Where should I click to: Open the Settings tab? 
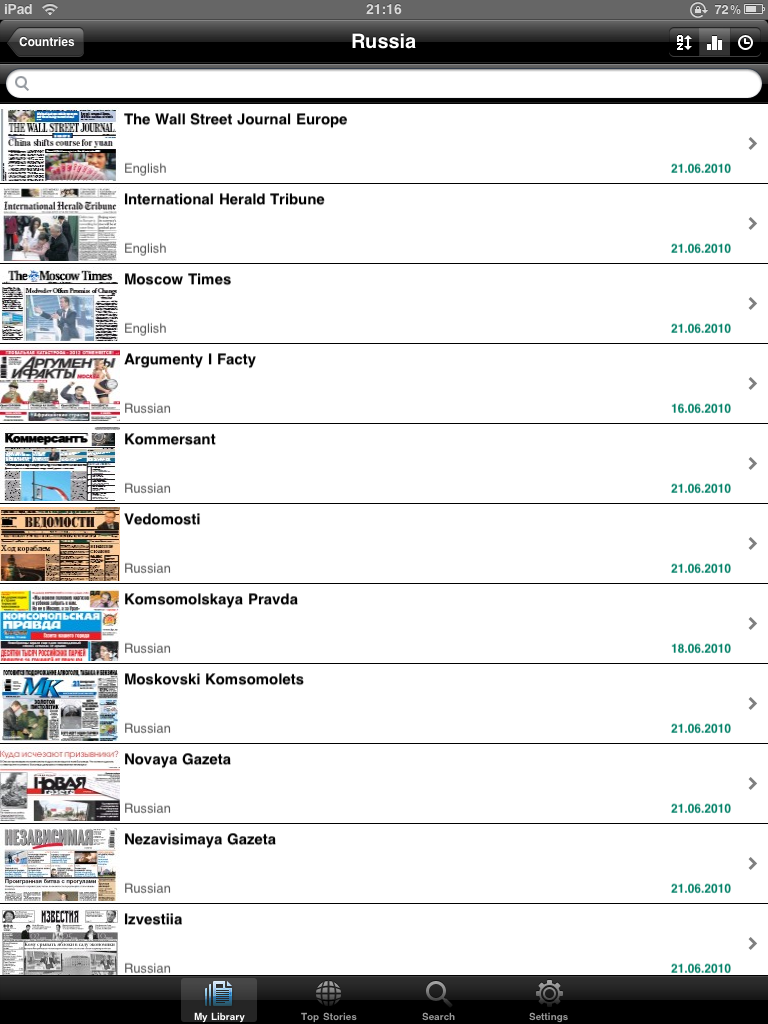click(x=548, y=1000)
